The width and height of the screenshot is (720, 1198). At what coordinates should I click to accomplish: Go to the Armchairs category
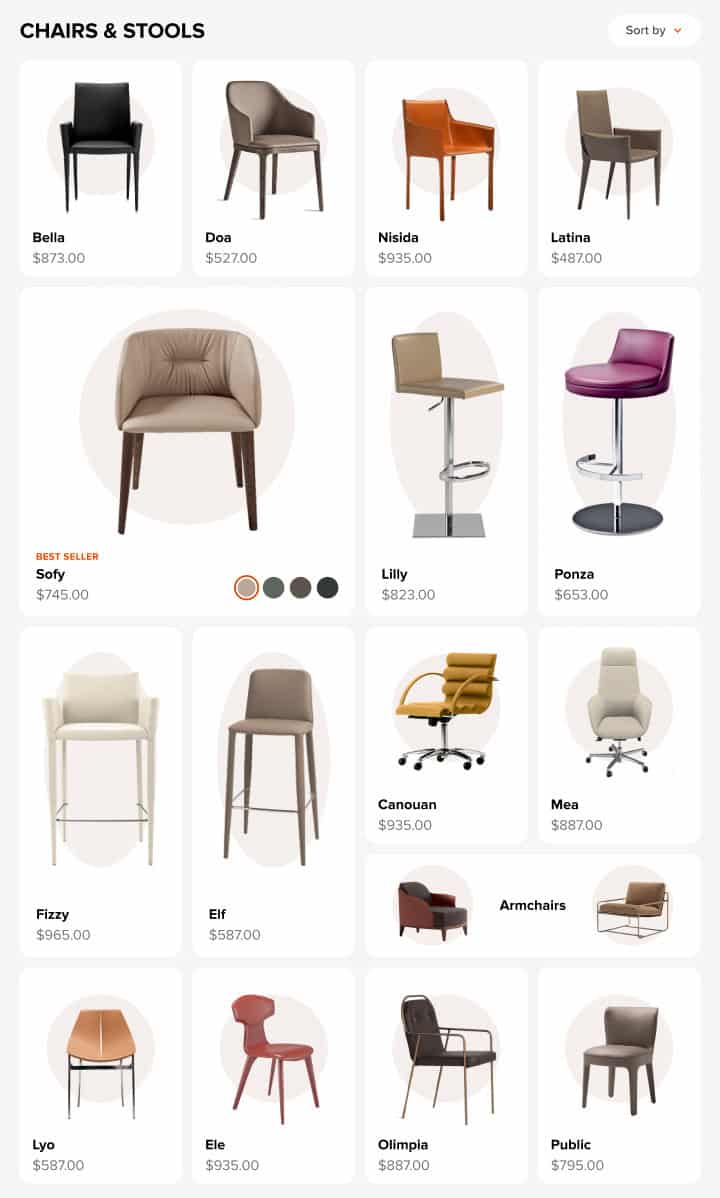coord(533,905)
